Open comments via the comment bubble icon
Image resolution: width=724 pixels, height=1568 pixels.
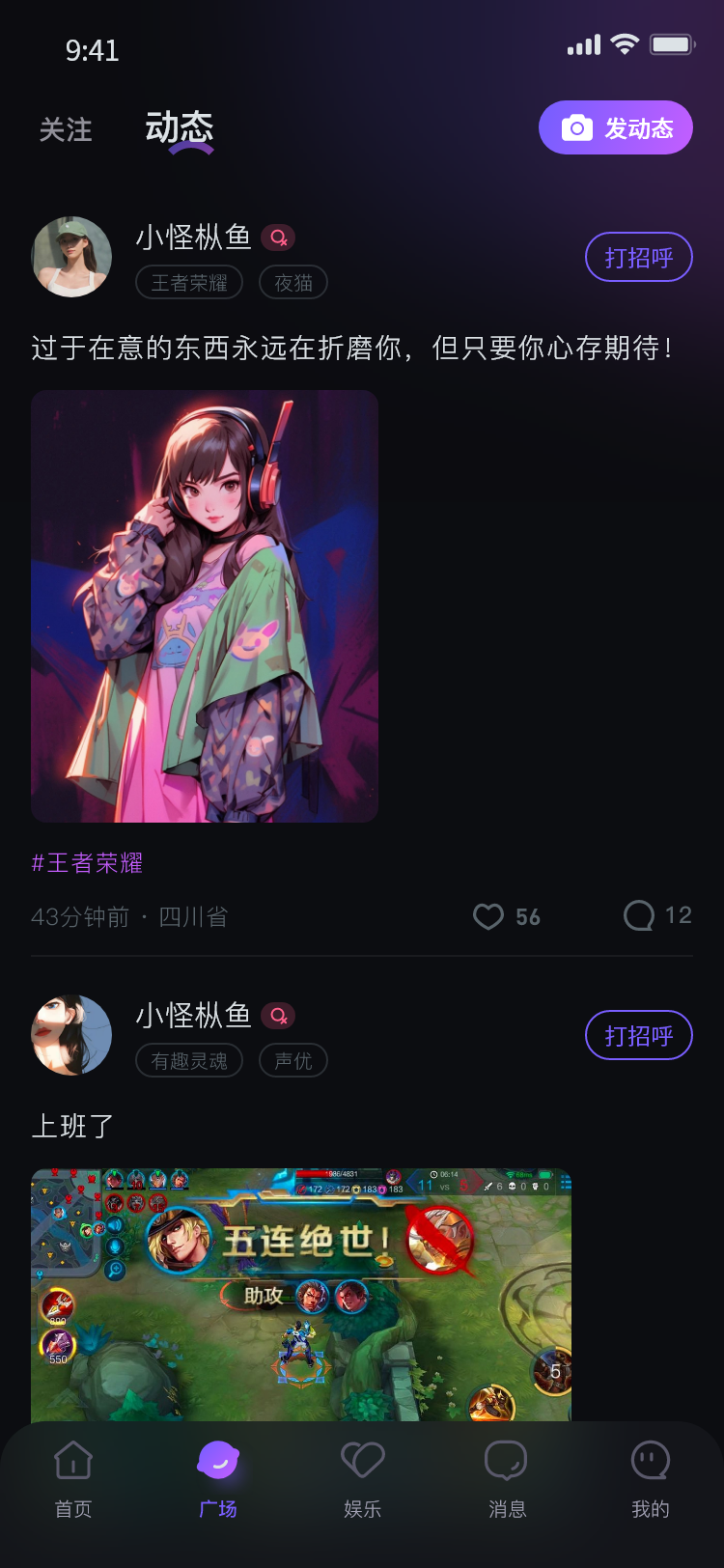point(639,915)
